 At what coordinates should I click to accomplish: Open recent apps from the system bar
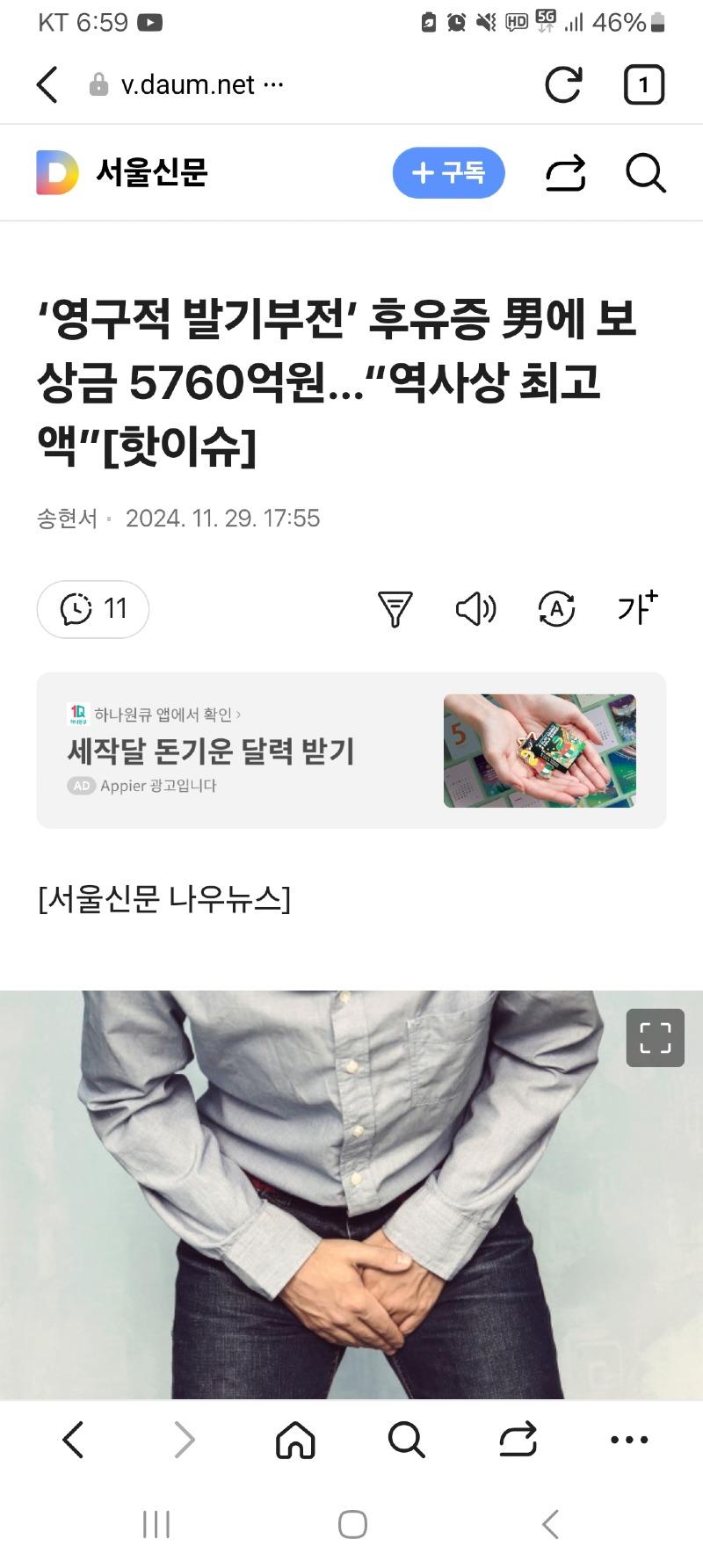coord(156,1524)
